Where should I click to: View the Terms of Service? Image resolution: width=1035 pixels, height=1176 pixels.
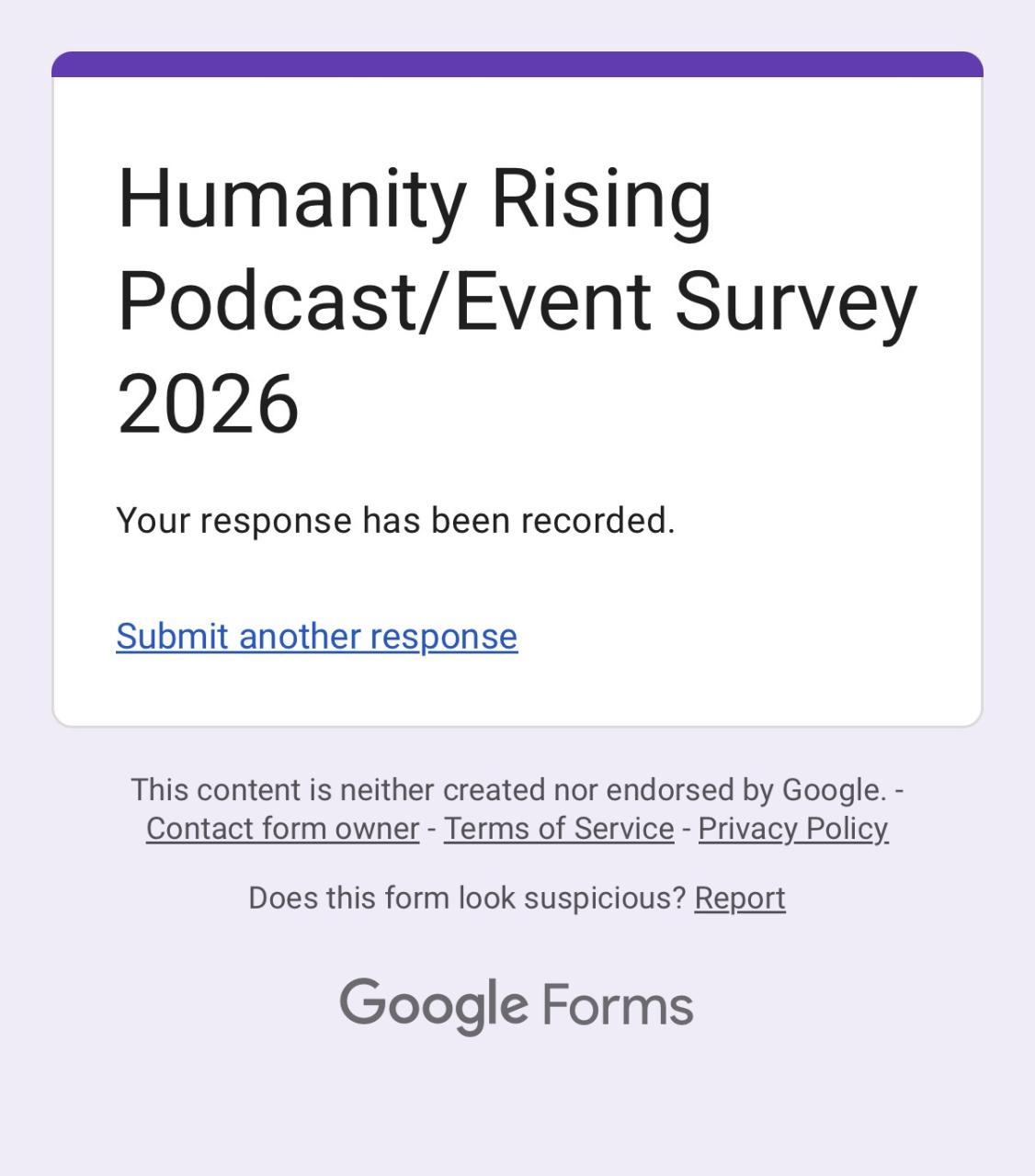click(559, 829)
